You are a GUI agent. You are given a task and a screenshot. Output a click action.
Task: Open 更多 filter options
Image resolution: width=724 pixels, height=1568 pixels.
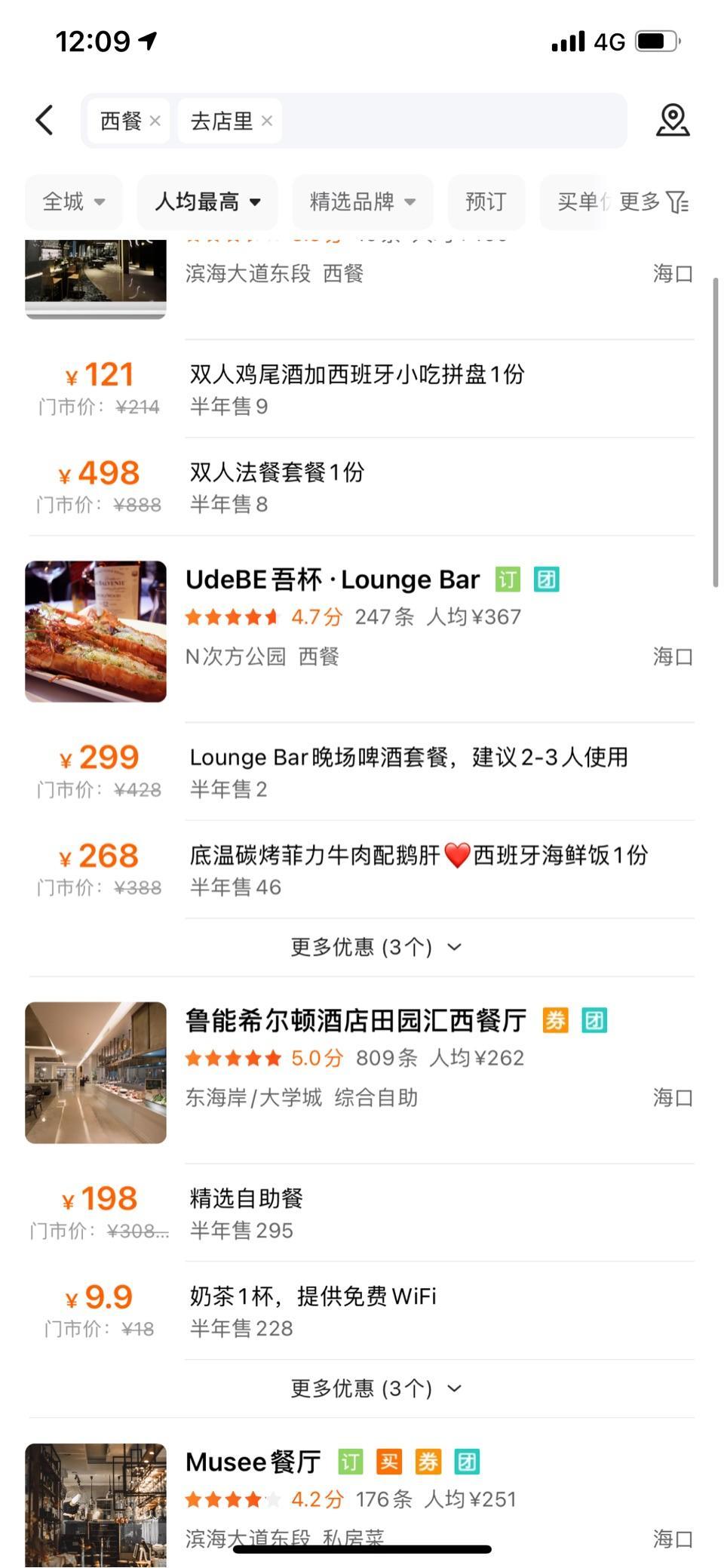(x=653, y=202)
